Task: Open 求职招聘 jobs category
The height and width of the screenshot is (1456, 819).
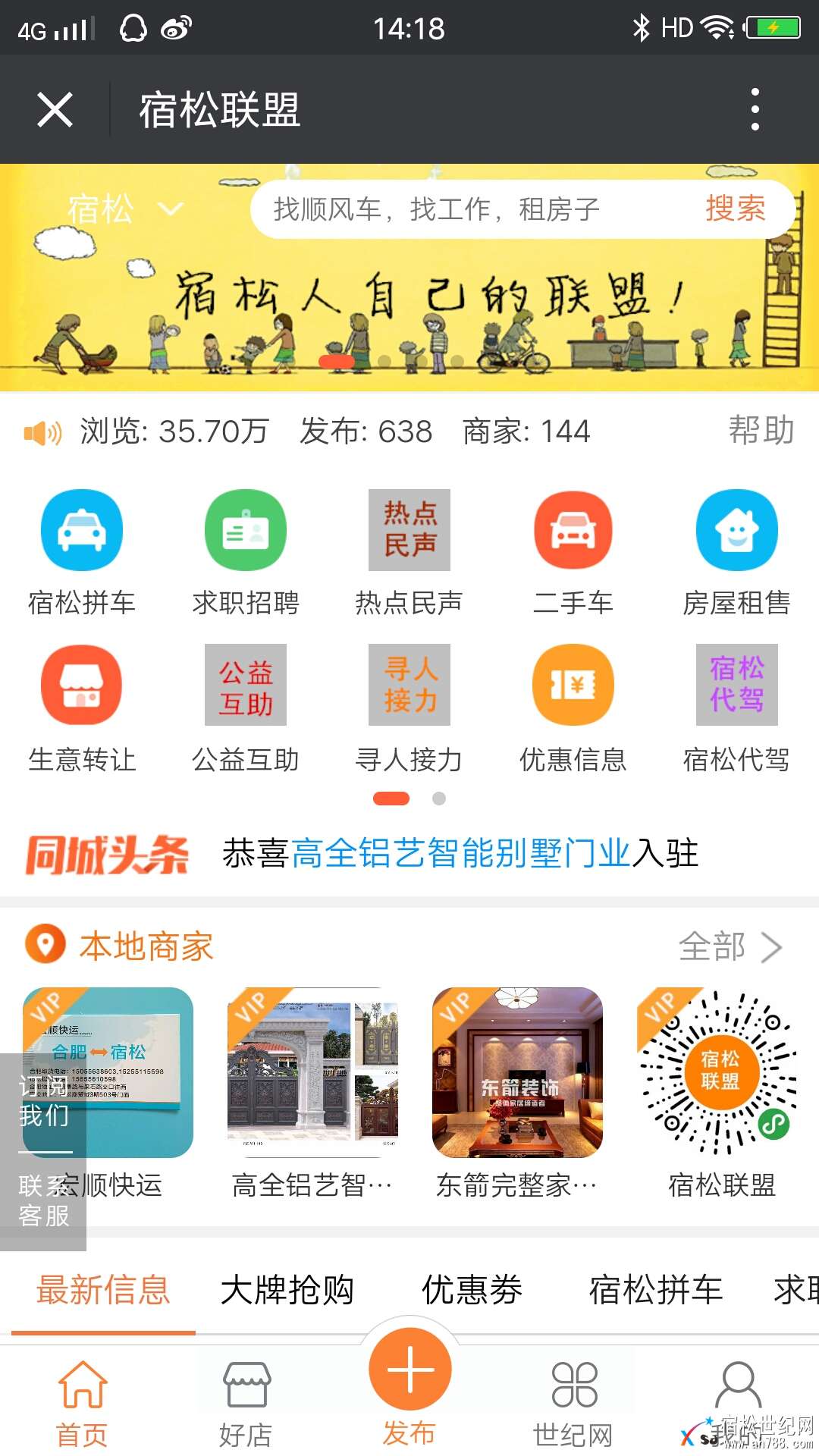Action: [246, 551]
